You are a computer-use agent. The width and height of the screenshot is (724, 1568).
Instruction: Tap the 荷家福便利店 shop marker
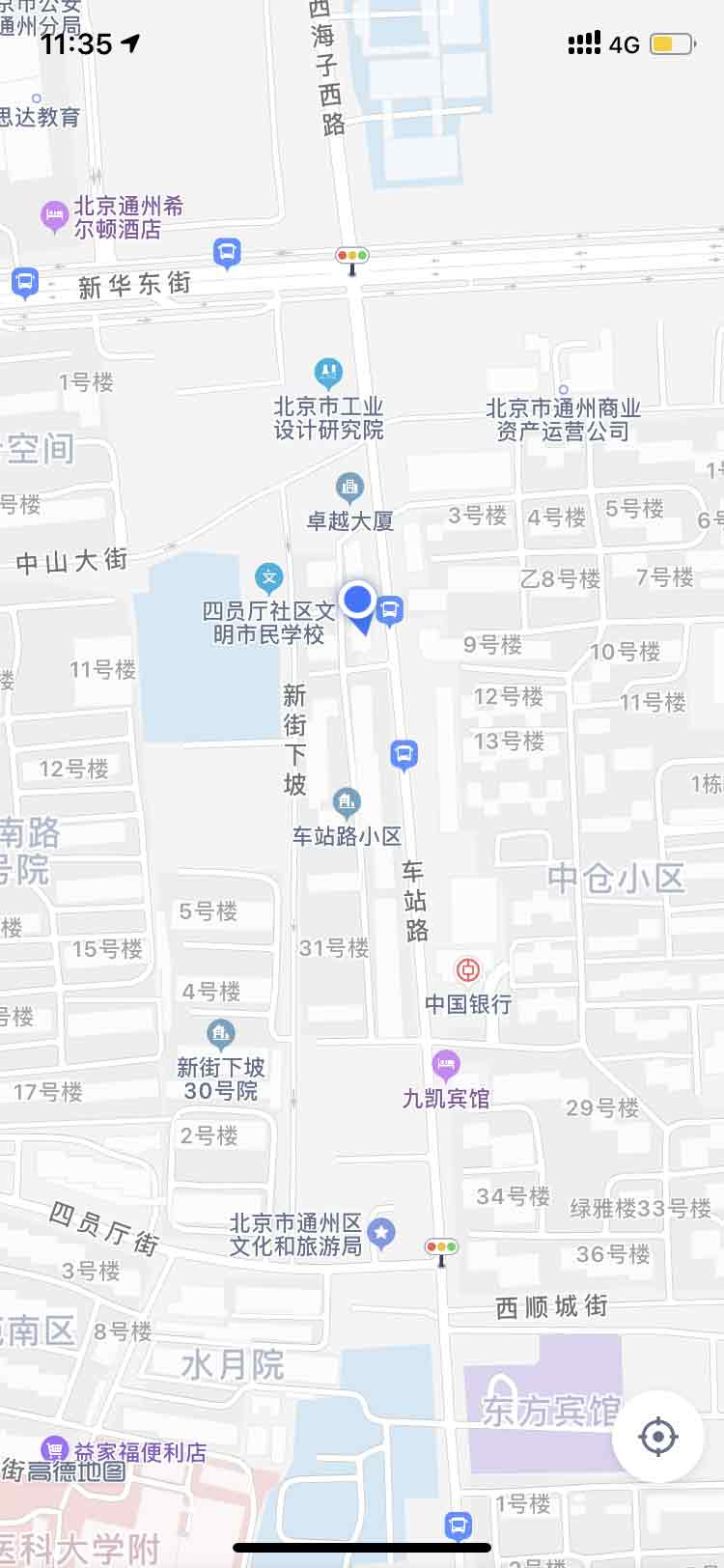tap(55, 1450)
